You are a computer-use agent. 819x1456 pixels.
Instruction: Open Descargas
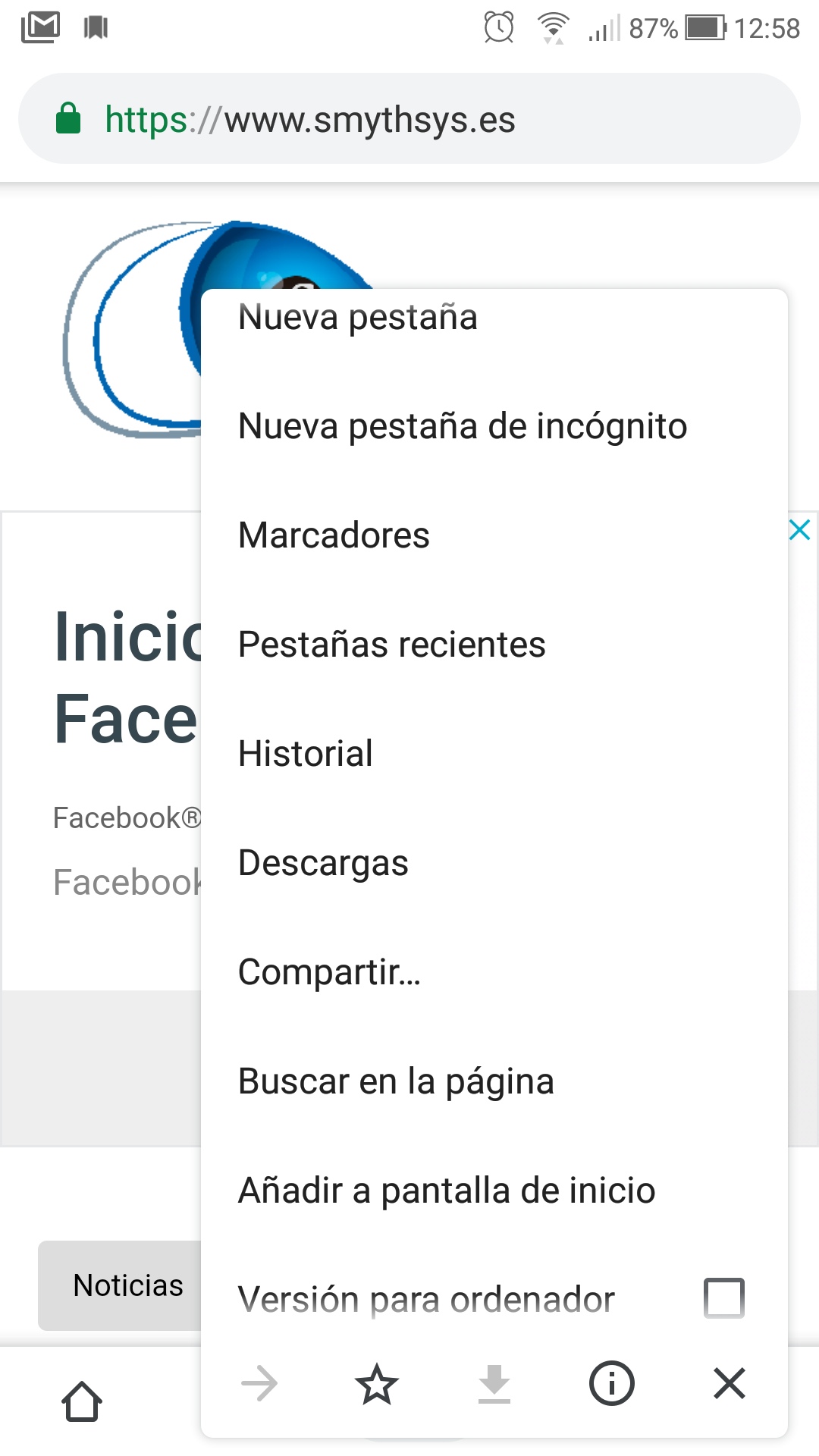tap(323, 863)
